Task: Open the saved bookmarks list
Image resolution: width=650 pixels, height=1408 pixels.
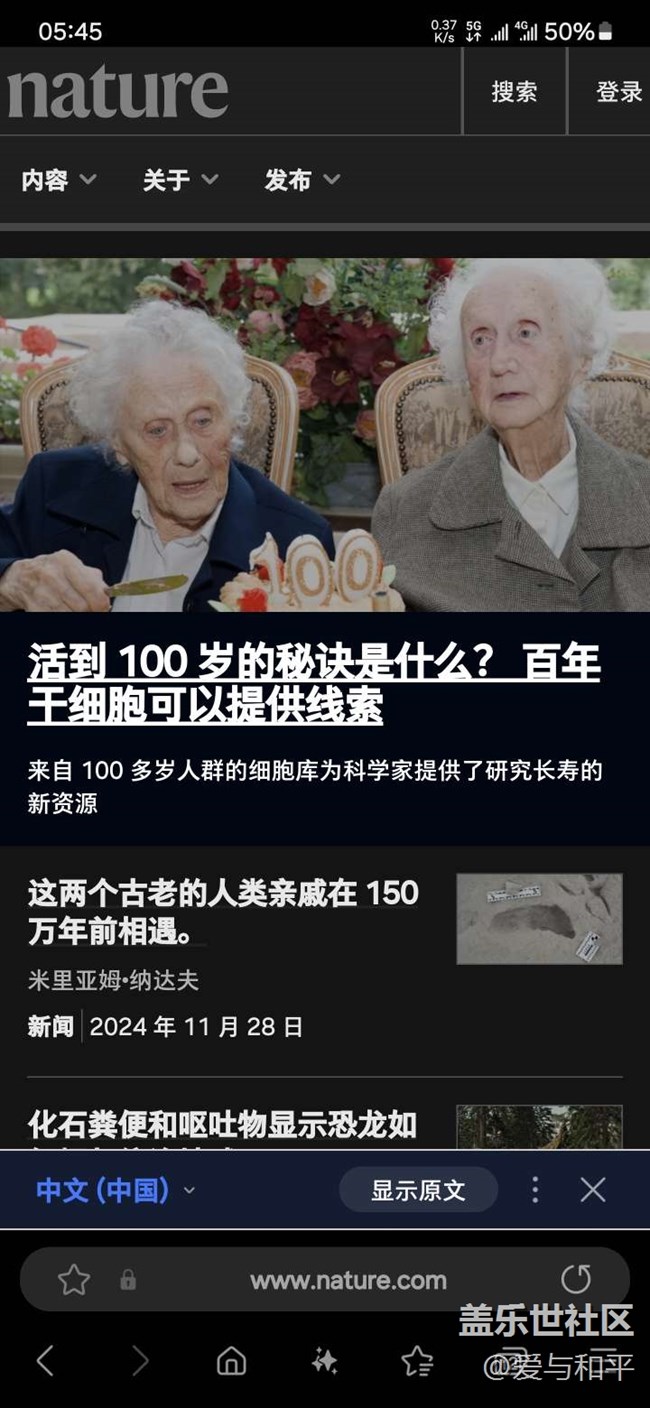Action: tap(416, 1360)
